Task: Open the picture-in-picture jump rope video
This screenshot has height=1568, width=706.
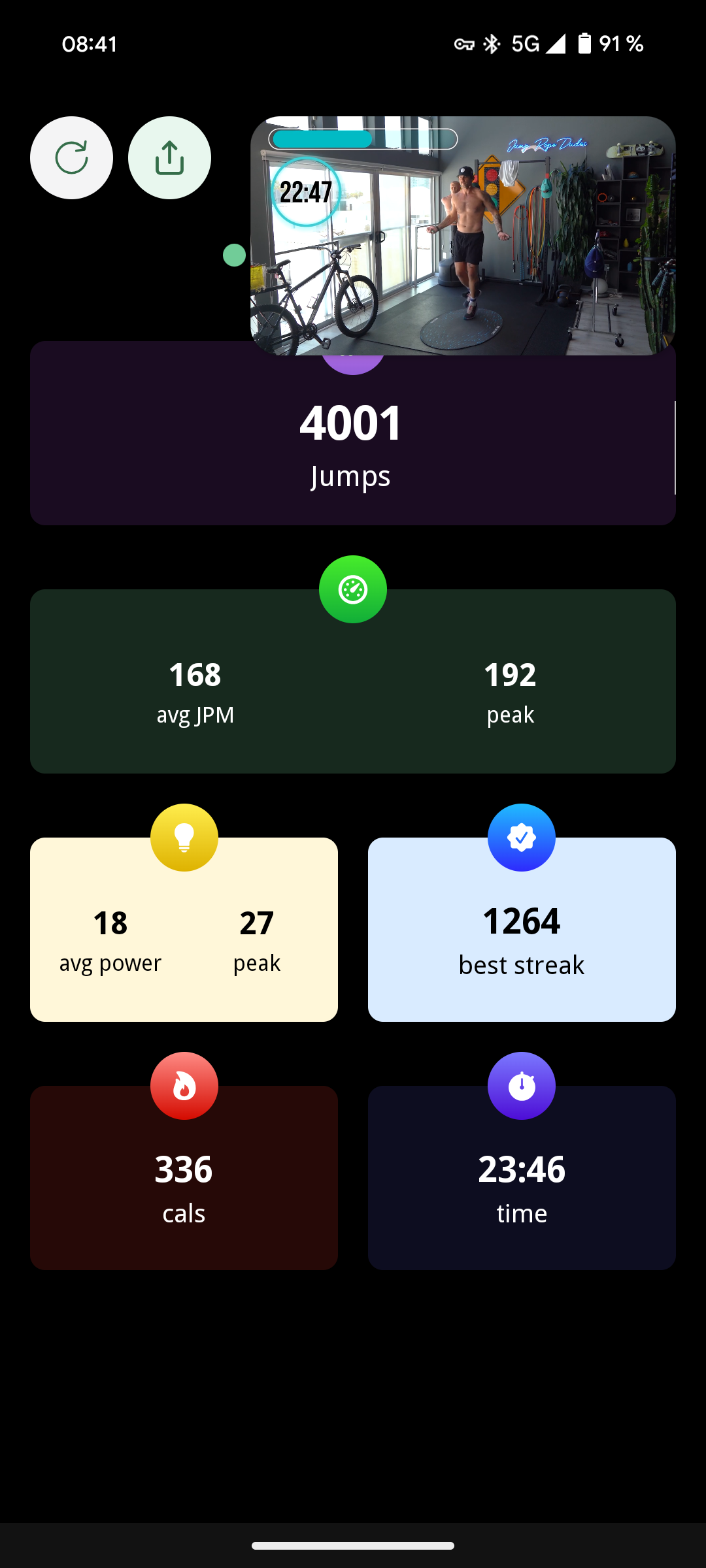Action: pyautogui.click(x=463, y=236)
